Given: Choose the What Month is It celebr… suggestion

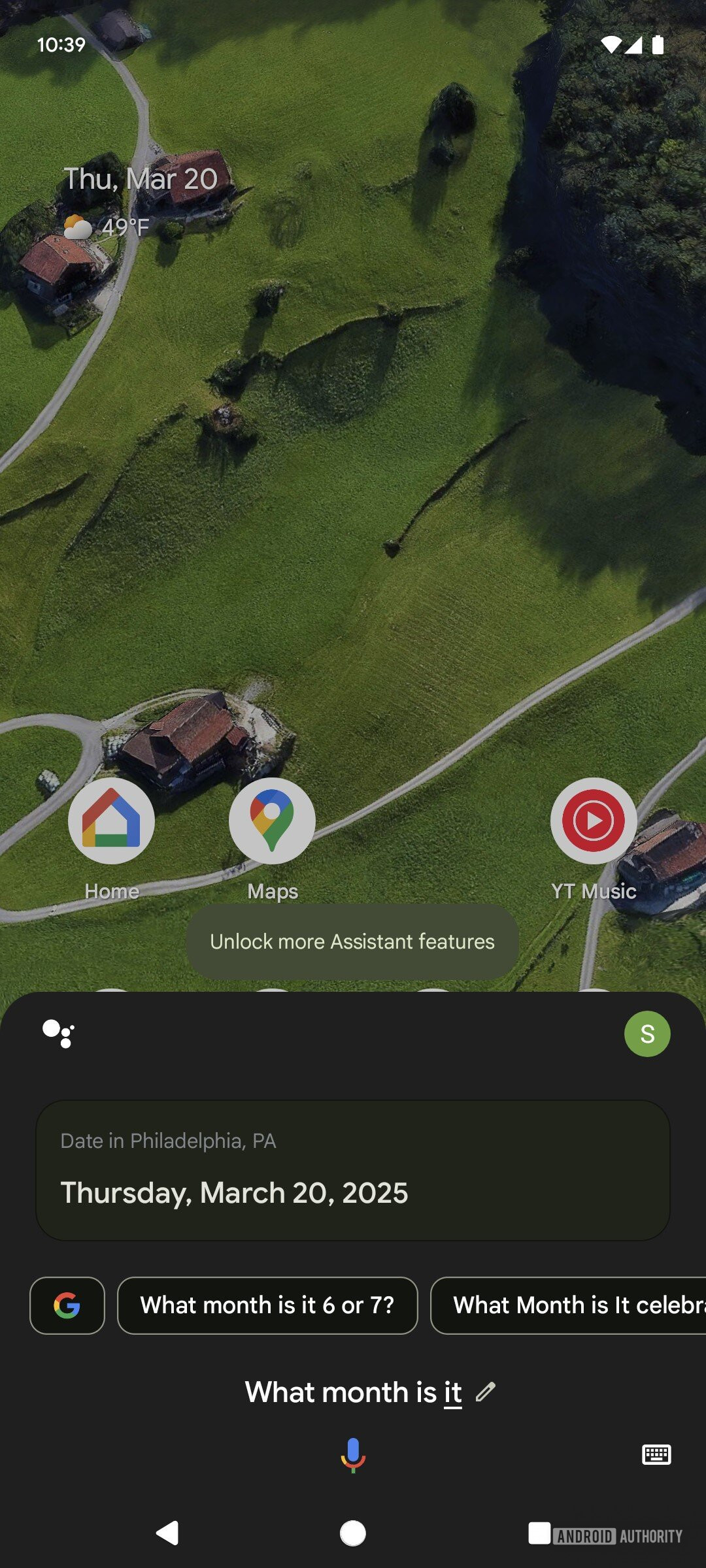Looking at the screenshot, I should 568,1305.
